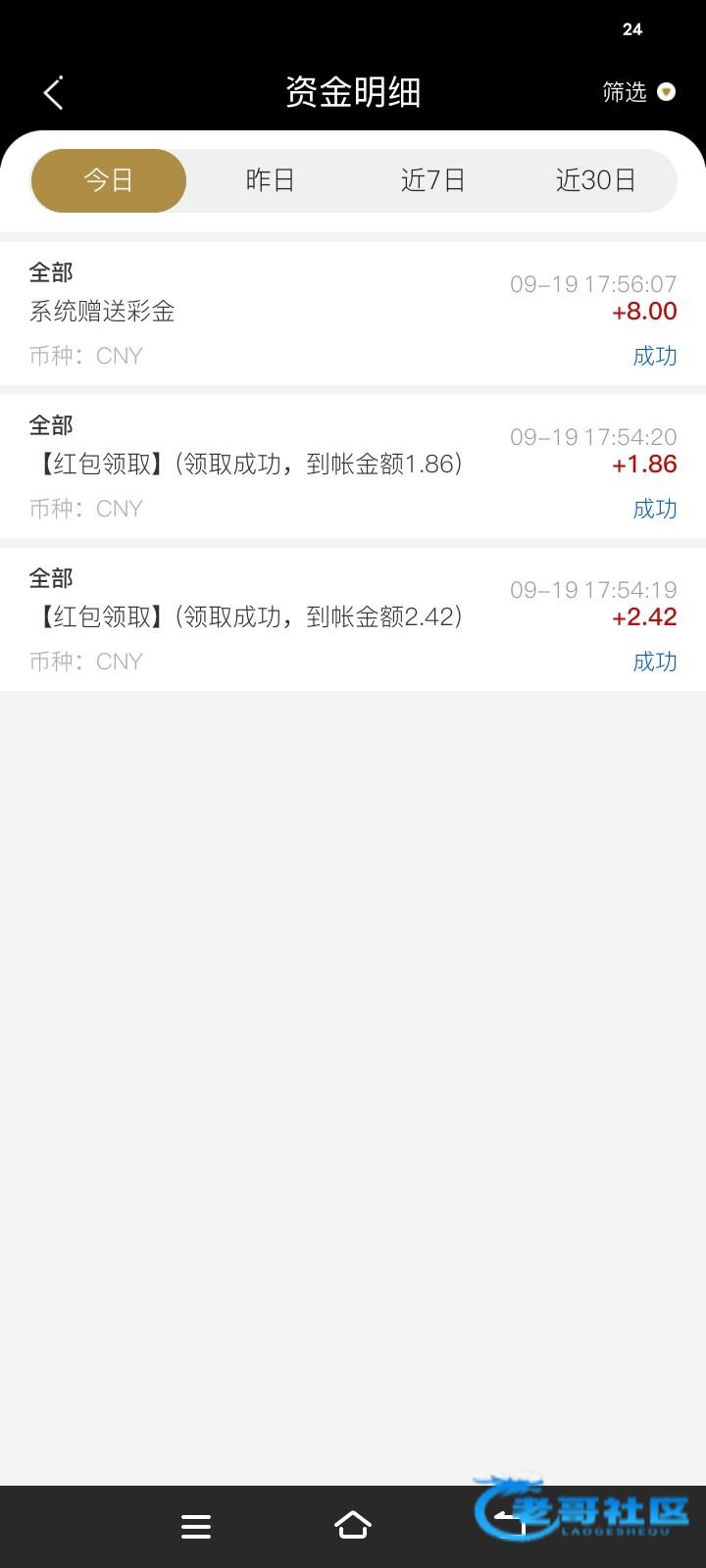
Task: Select the 今日 tab
Action: tap(109, 180)
